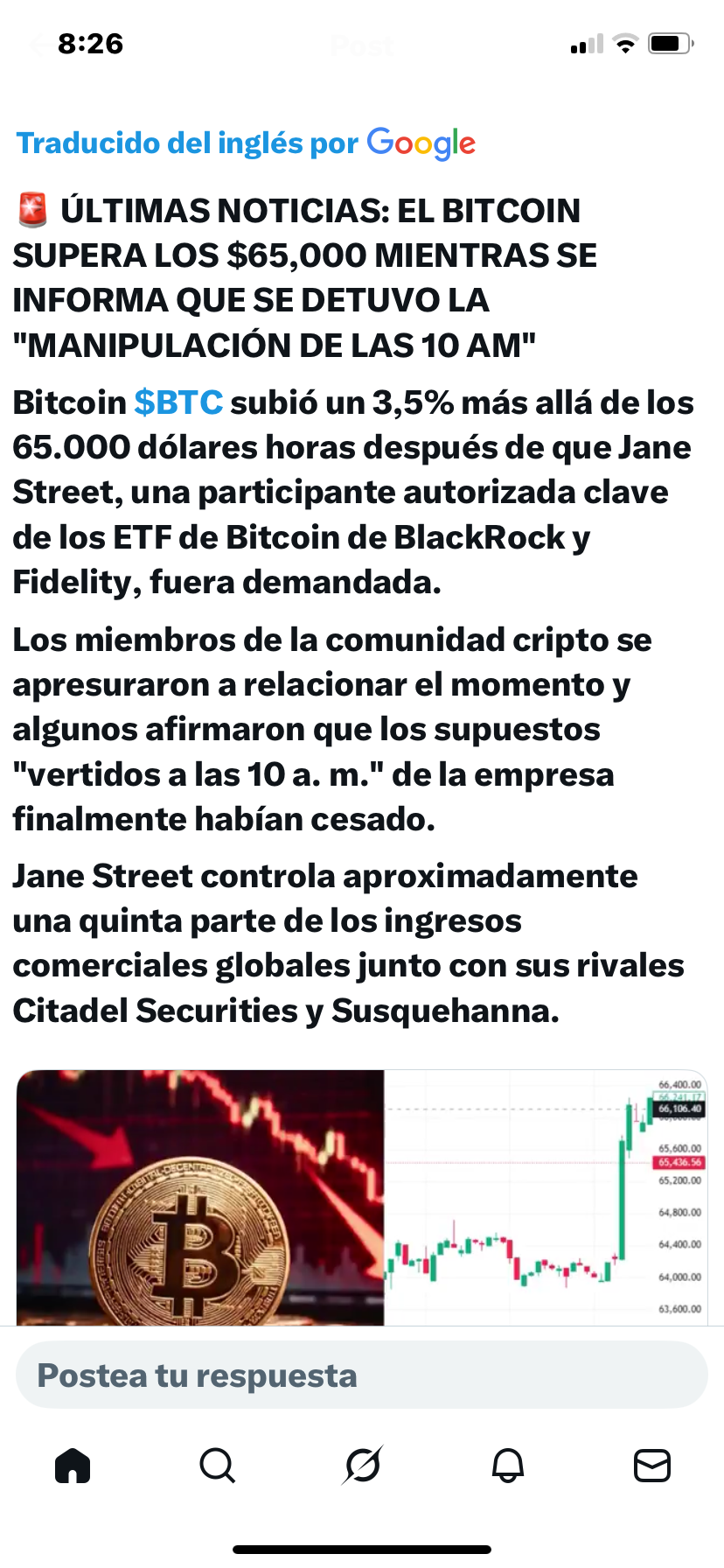724x1568 pixels.
Task: Open the notifications bell tab
Action: click(508, 1465)
